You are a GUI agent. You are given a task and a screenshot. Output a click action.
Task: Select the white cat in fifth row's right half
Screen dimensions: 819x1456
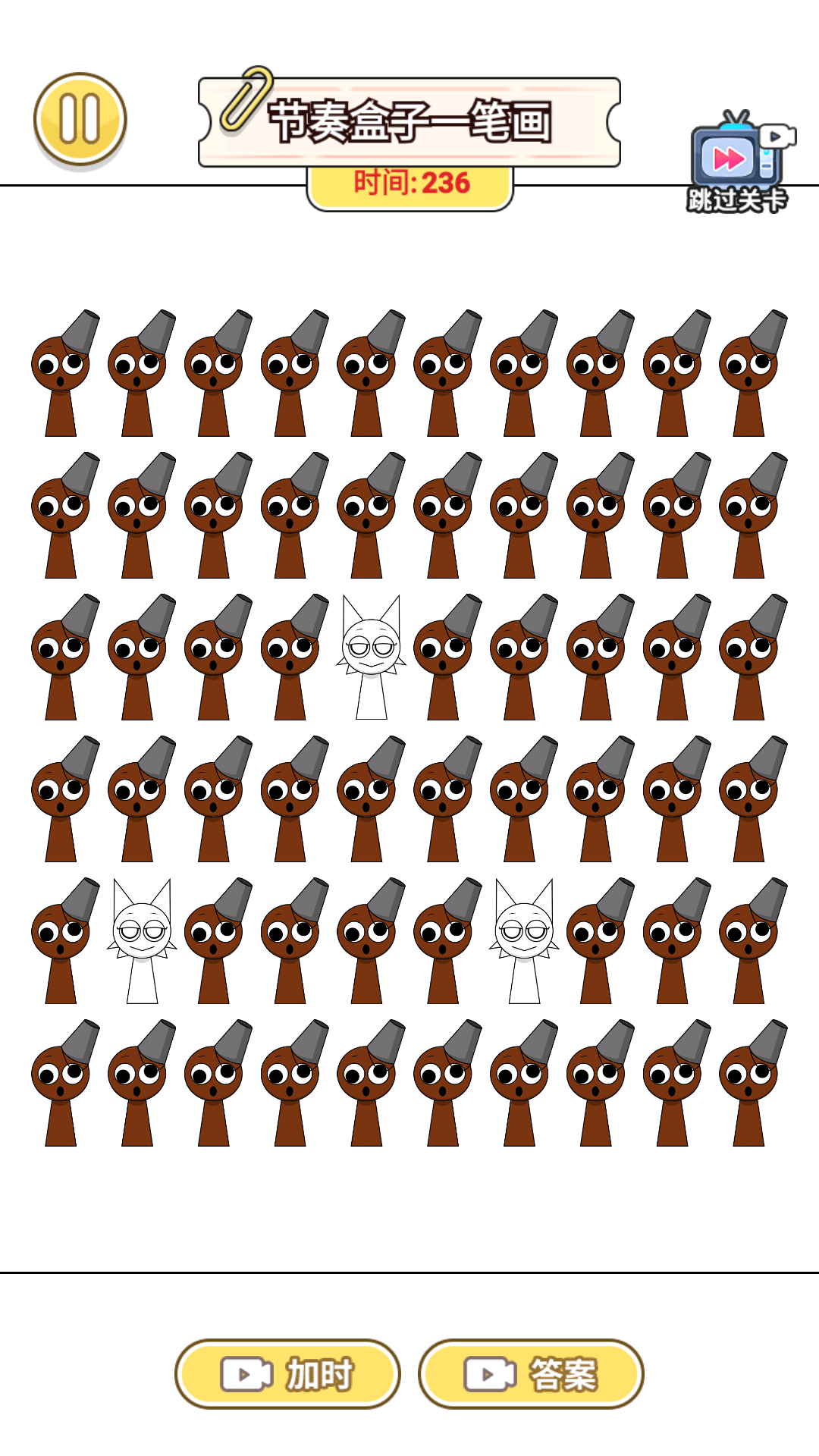(524, 942)
